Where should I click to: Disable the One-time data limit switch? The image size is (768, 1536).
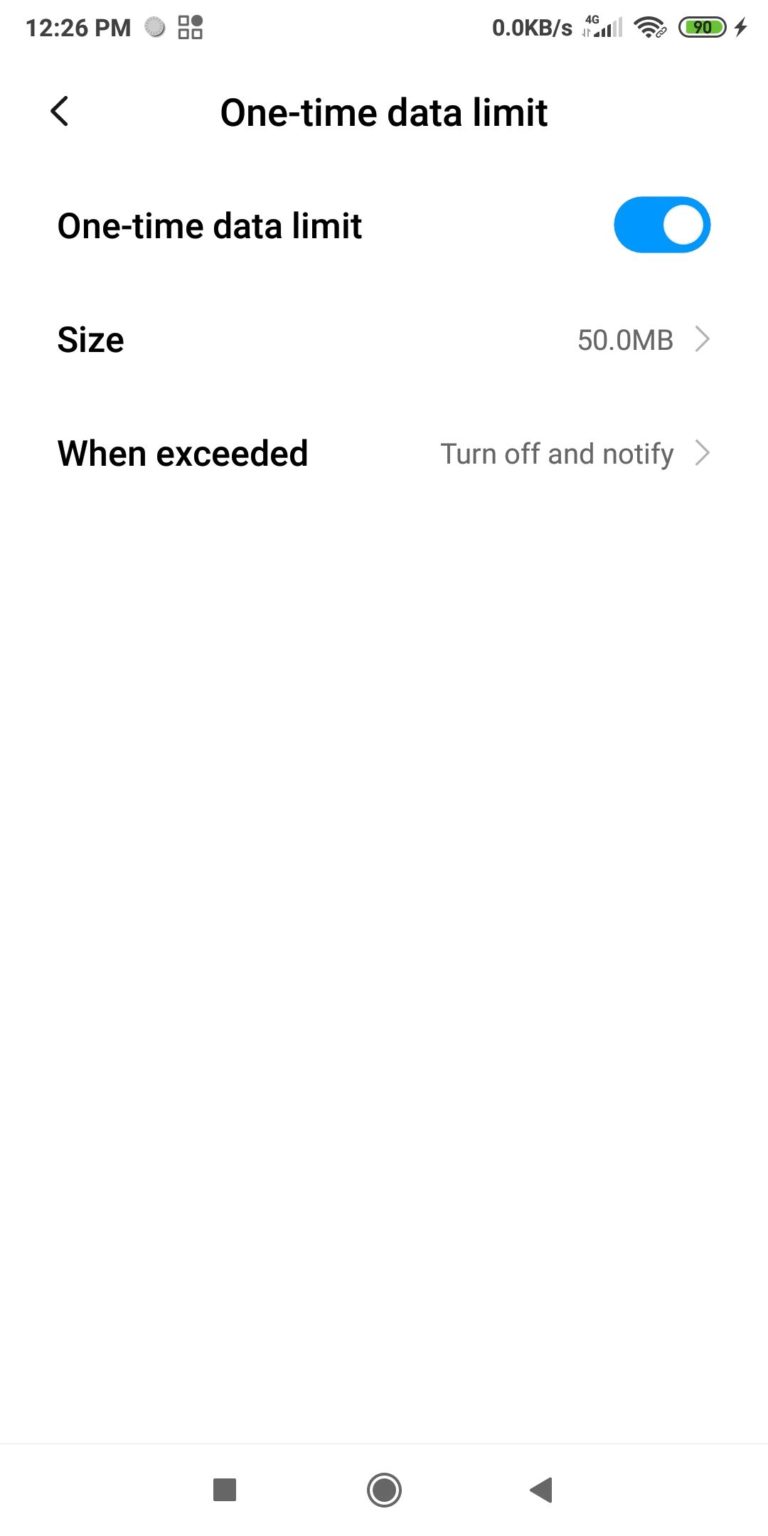coord(662,224)
